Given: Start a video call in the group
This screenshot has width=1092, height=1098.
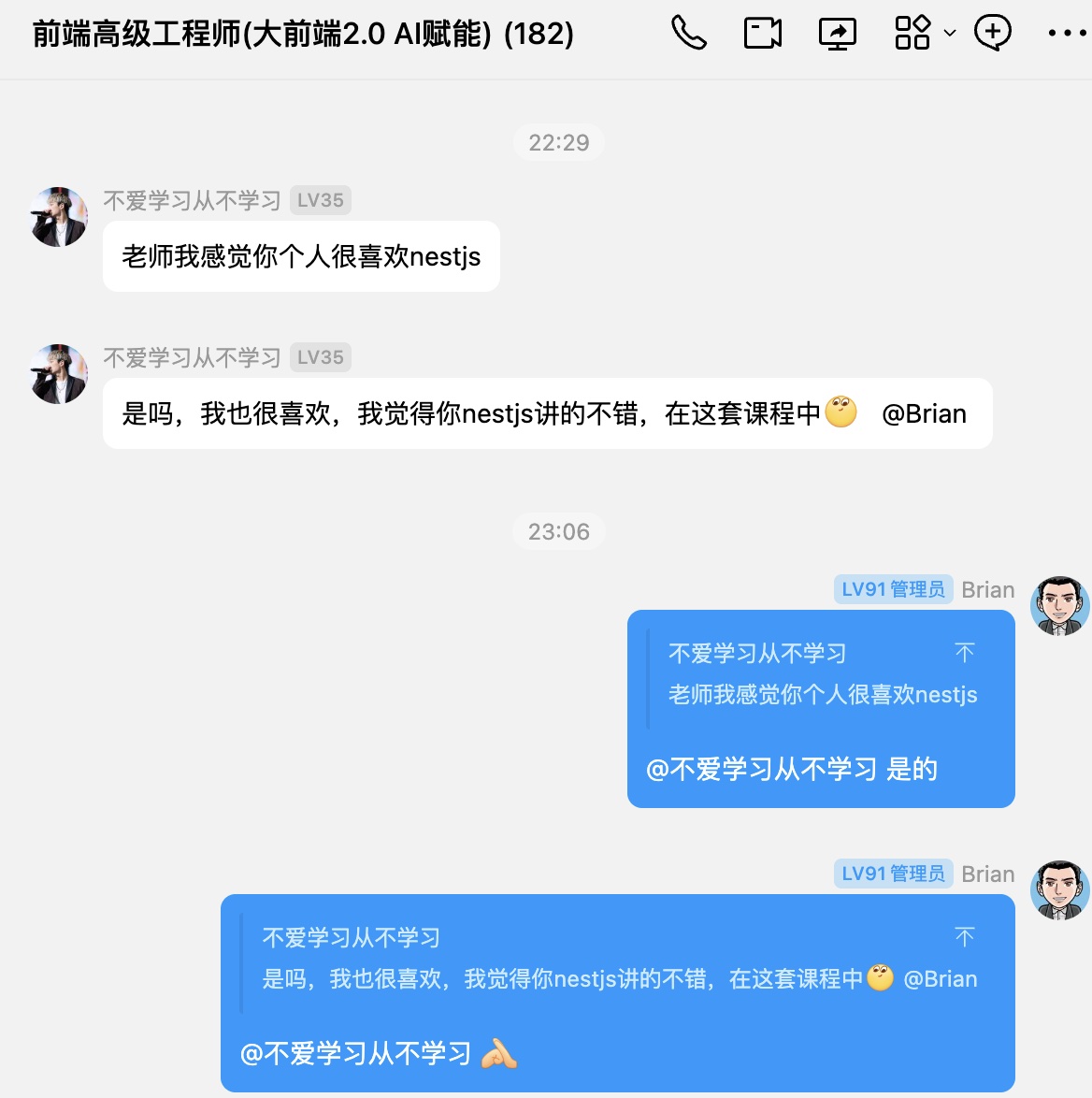Looking at the screenshot, I should point(763,34).
